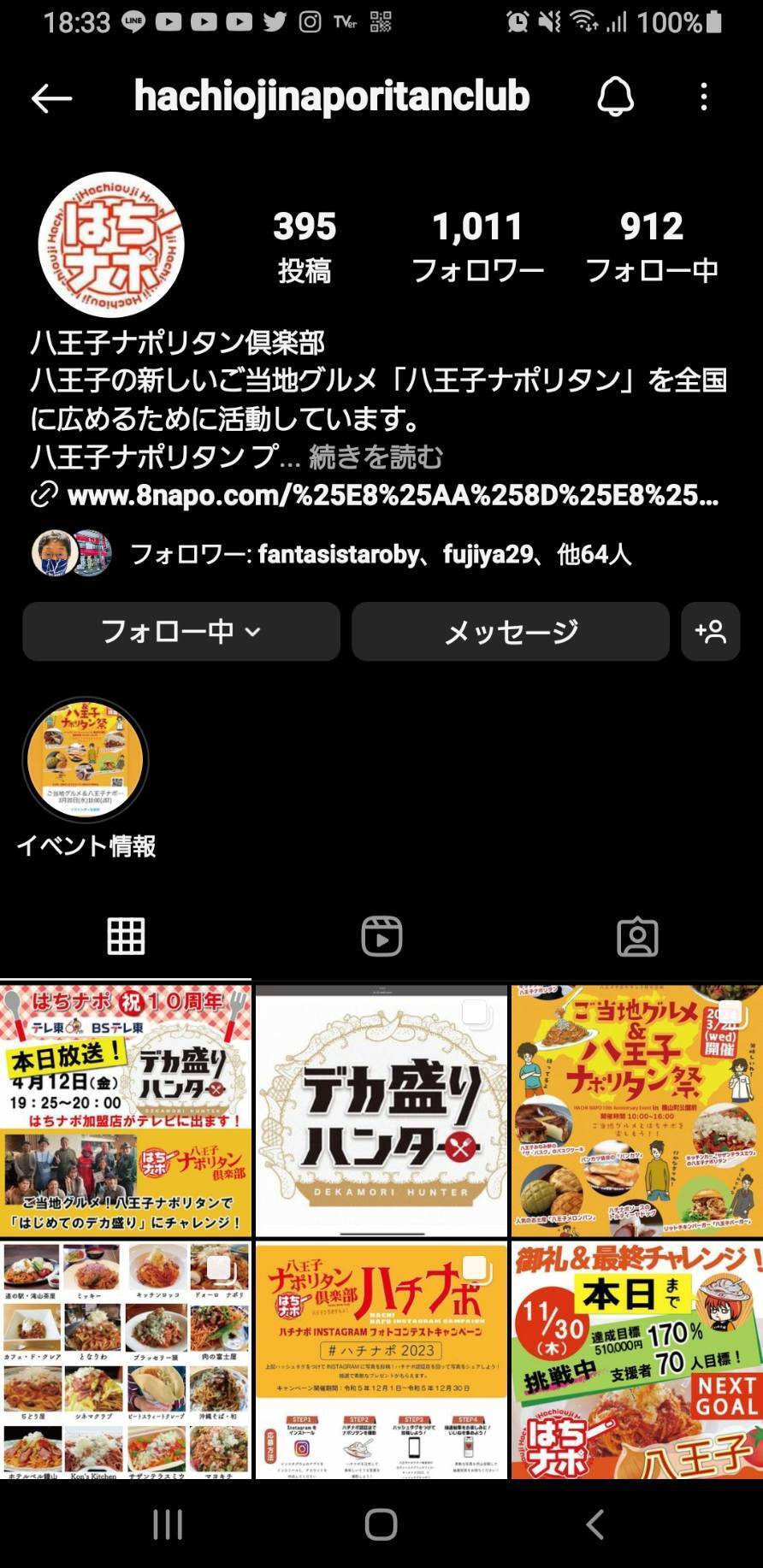This screenshot has height=1568, width=763.
Task: Open the デカ盛りハンター logo post
Action: [381, 1110]
